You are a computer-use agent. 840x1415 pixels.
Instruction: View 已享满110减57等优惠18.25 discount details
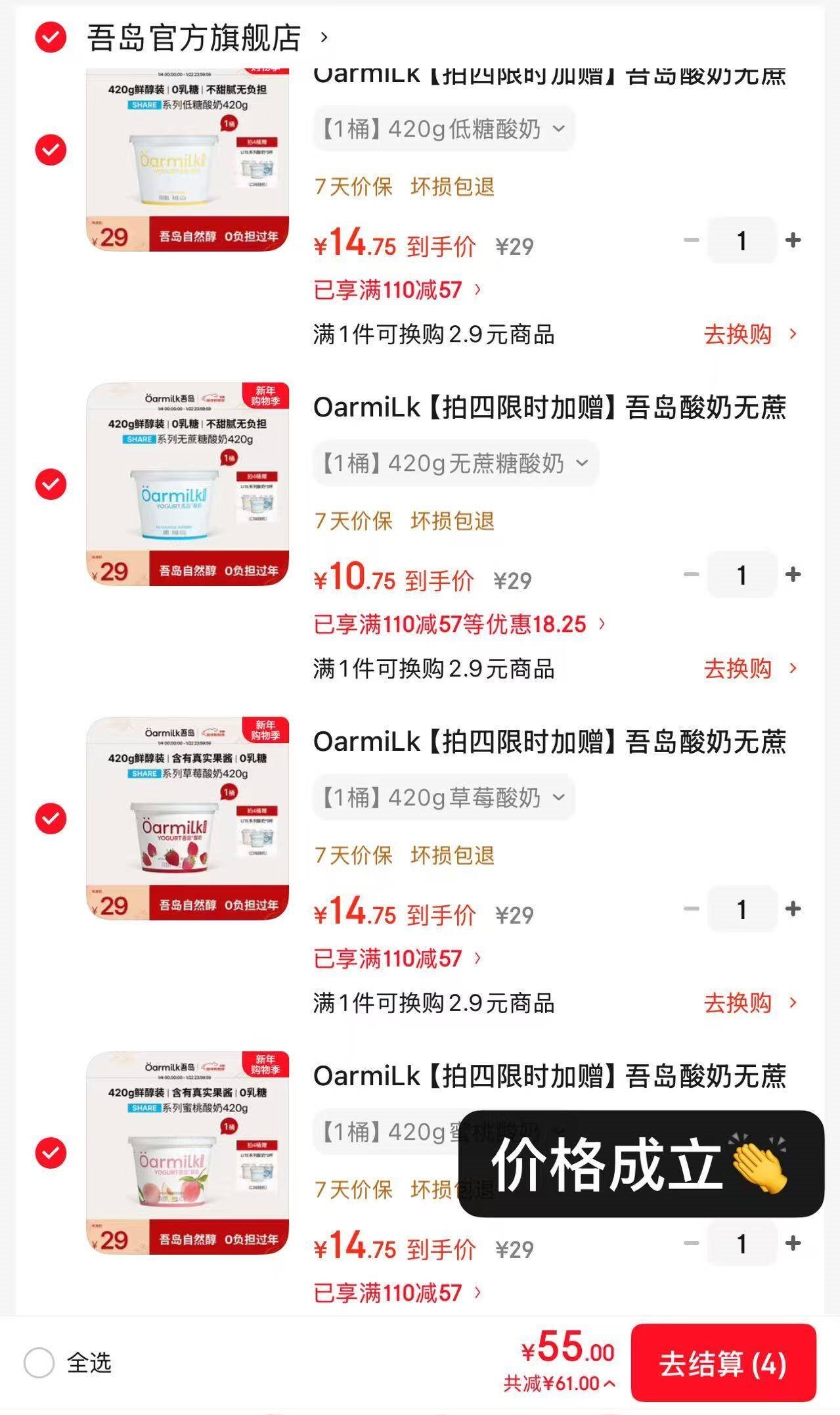[459, 624]
